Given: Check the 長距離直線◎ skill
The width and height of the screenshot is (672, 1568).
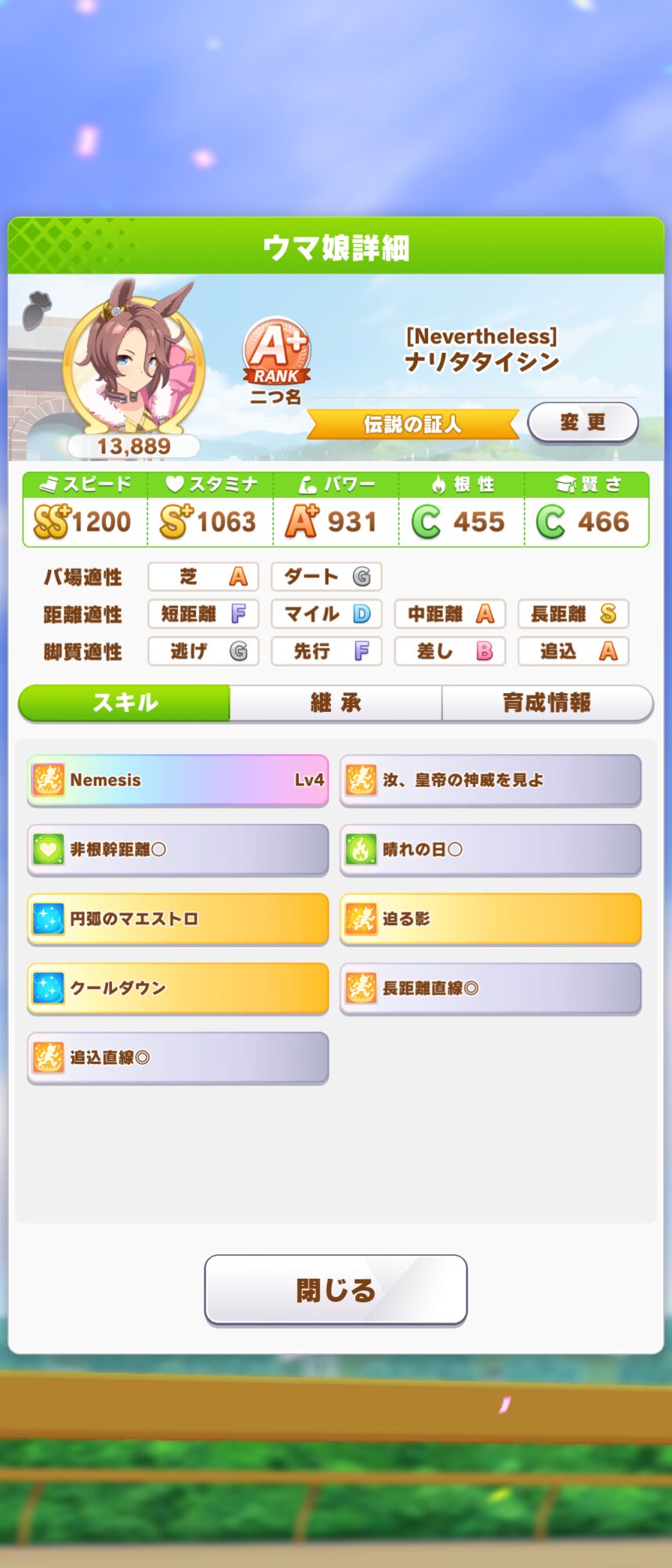Looking at the screenshot, I should (490, 988).
